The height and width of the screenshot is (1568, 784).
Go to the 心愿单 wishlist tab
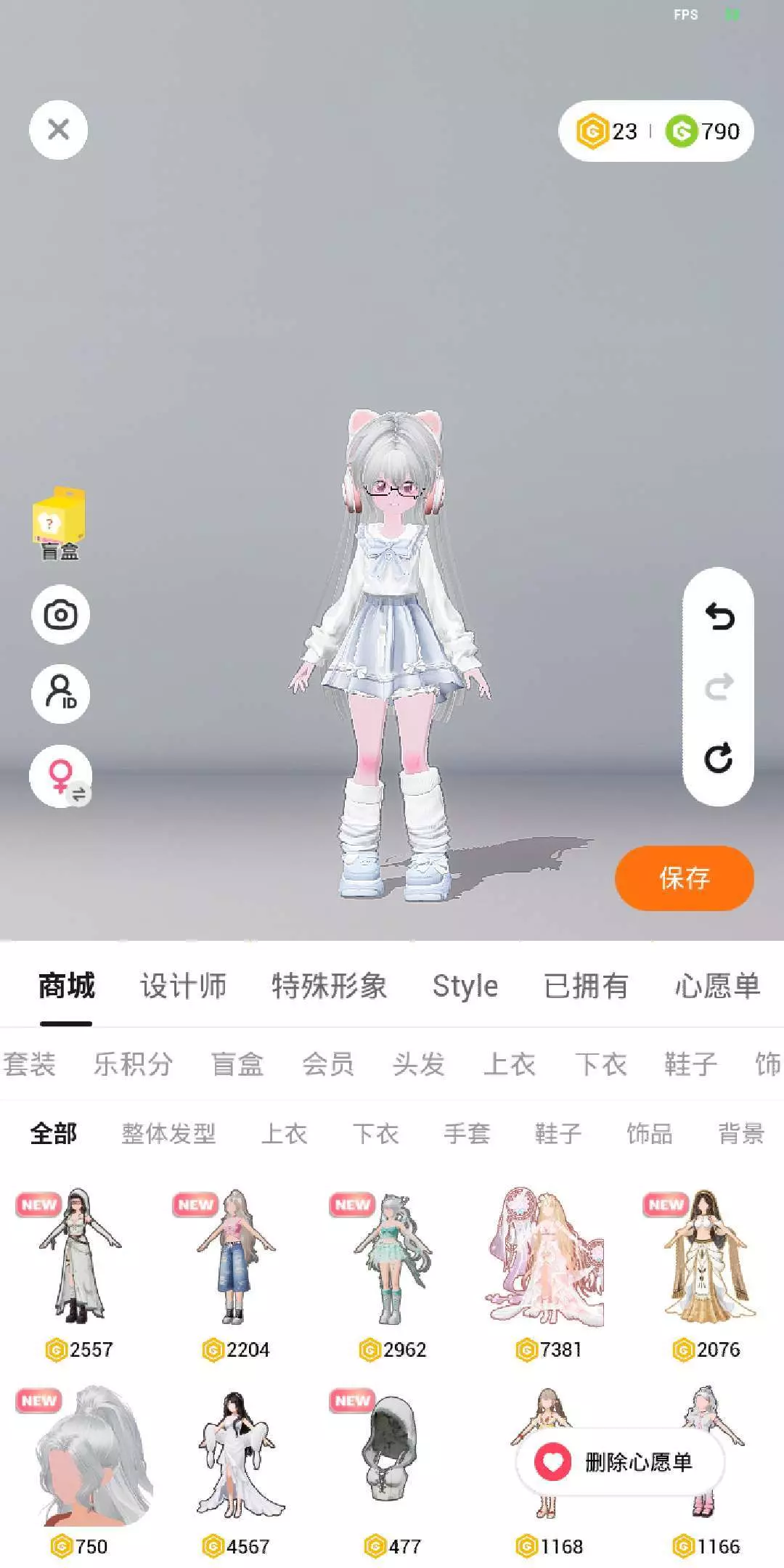(717, 986)
